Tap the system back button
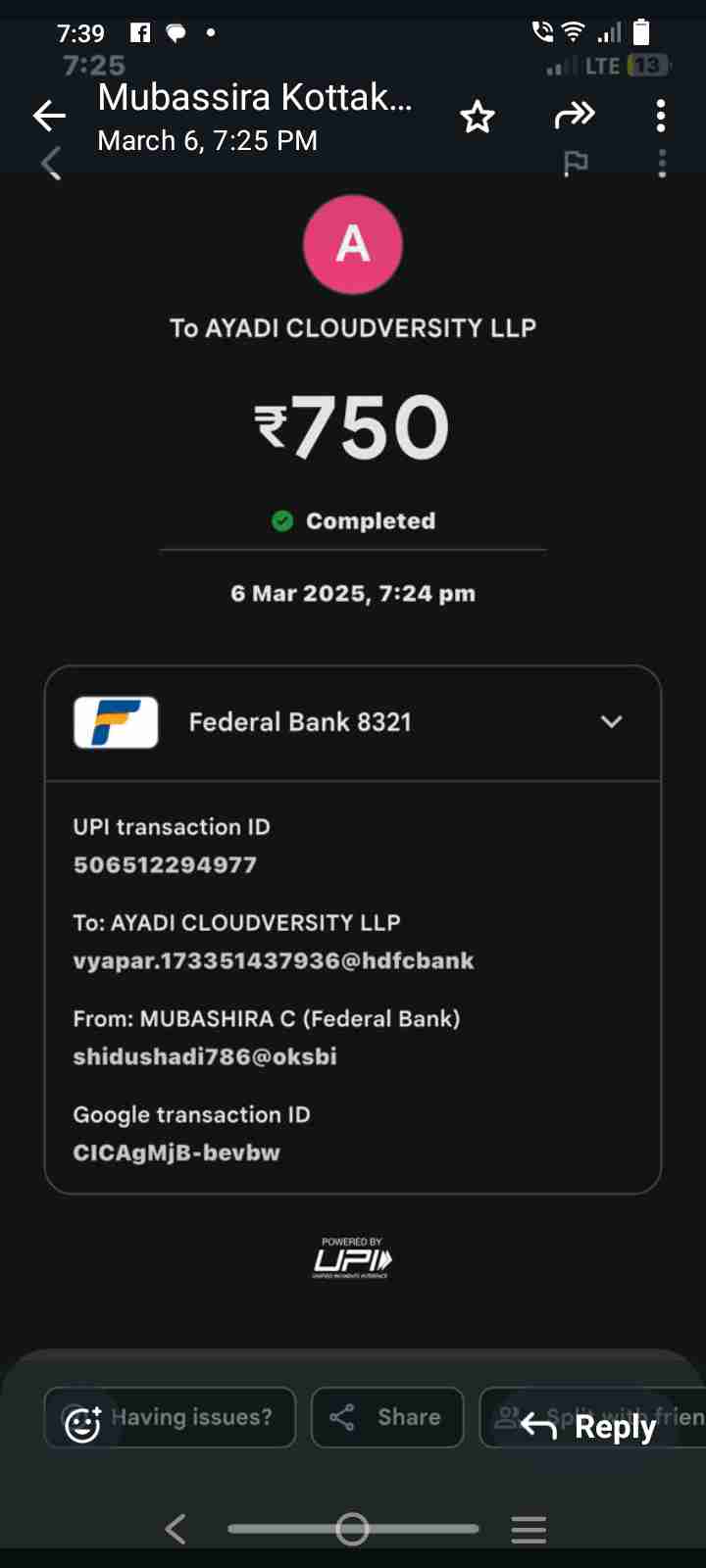 pyautogui.click(x=176, y=1529)
